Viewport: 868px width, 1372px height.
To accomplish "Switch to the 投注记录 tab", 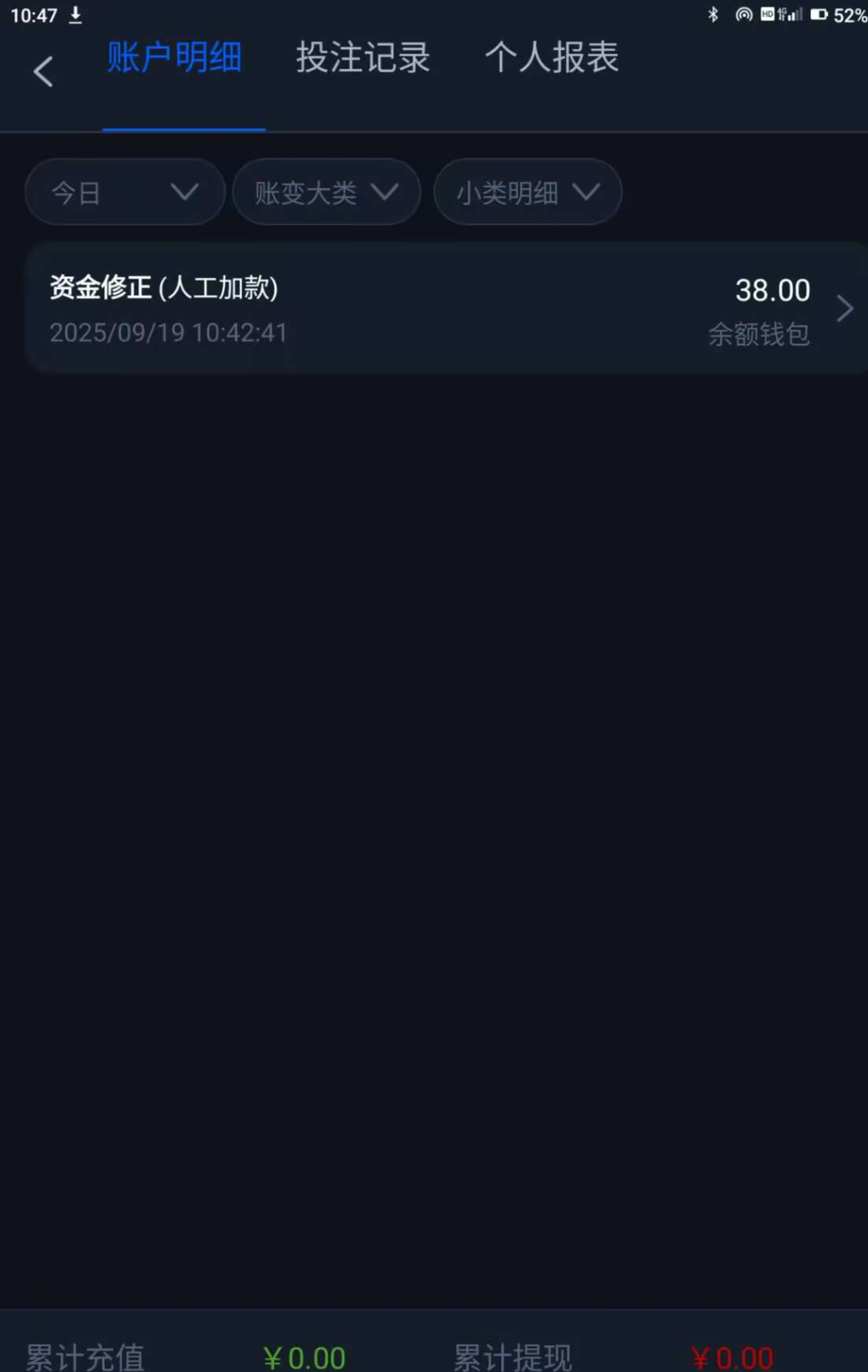I will tap(363, 58).
